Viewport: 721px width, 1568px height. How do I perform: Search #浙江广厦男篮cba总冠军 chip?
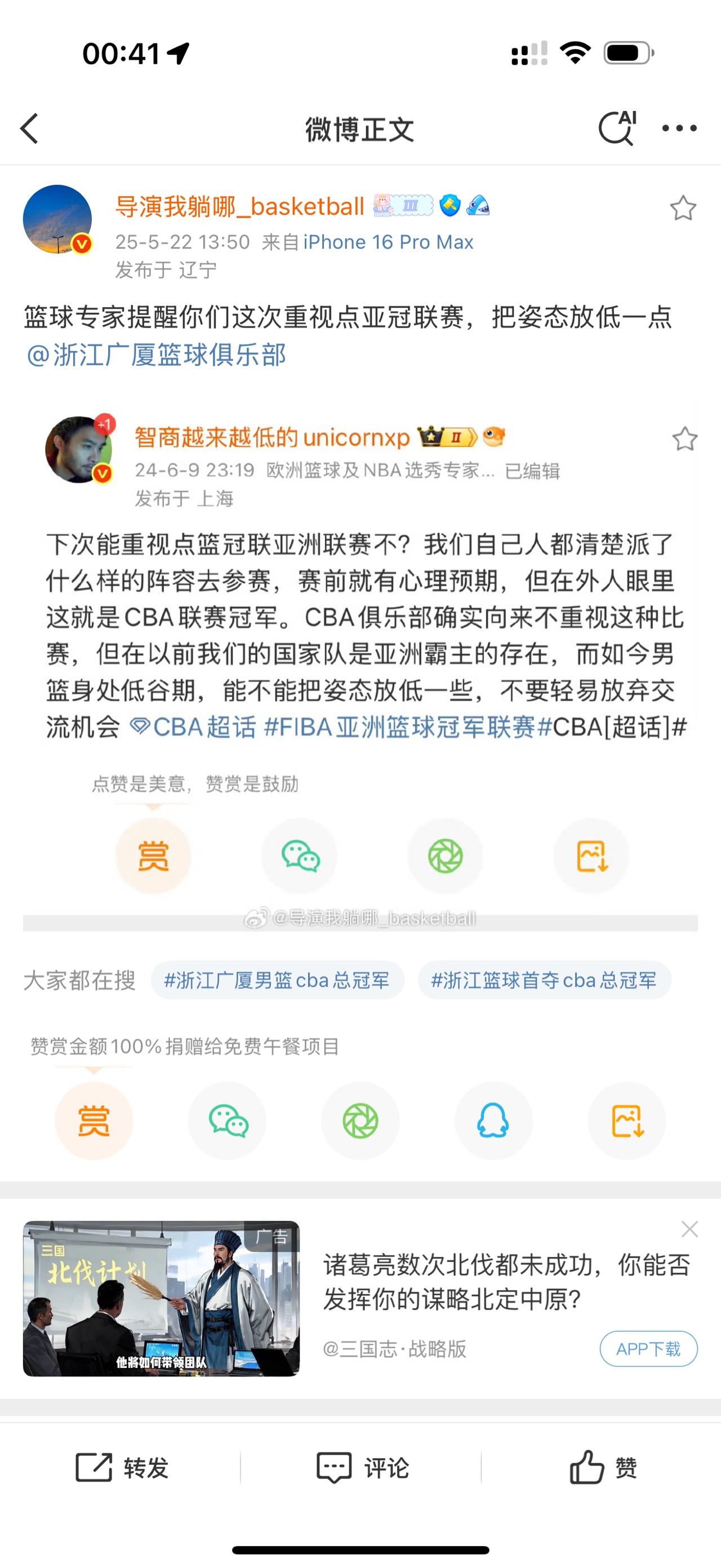click(x=277, y=980)
